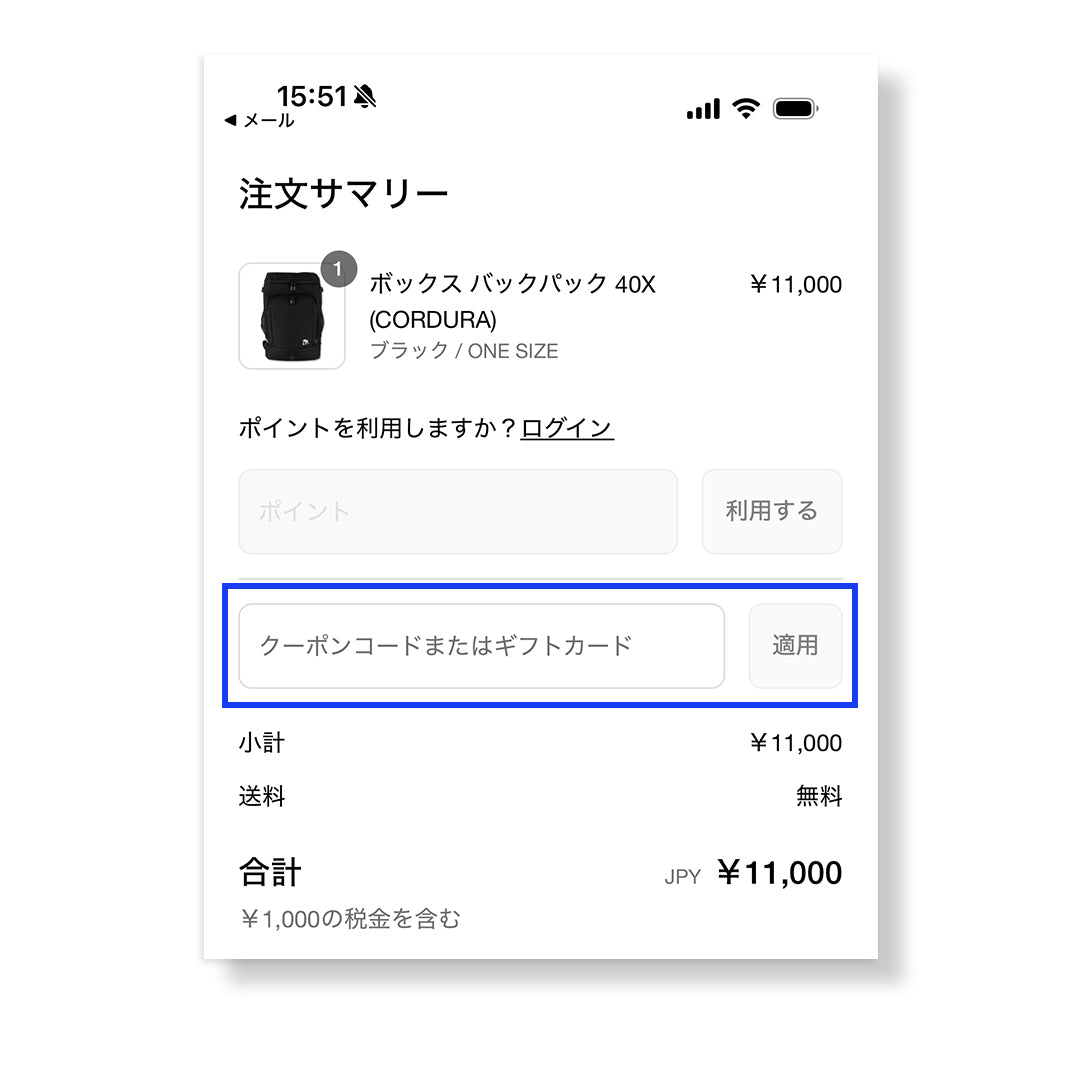Return to the メール app
Image resolution: width=1080 pixels, height=1080 pixels.
point(259,121)
